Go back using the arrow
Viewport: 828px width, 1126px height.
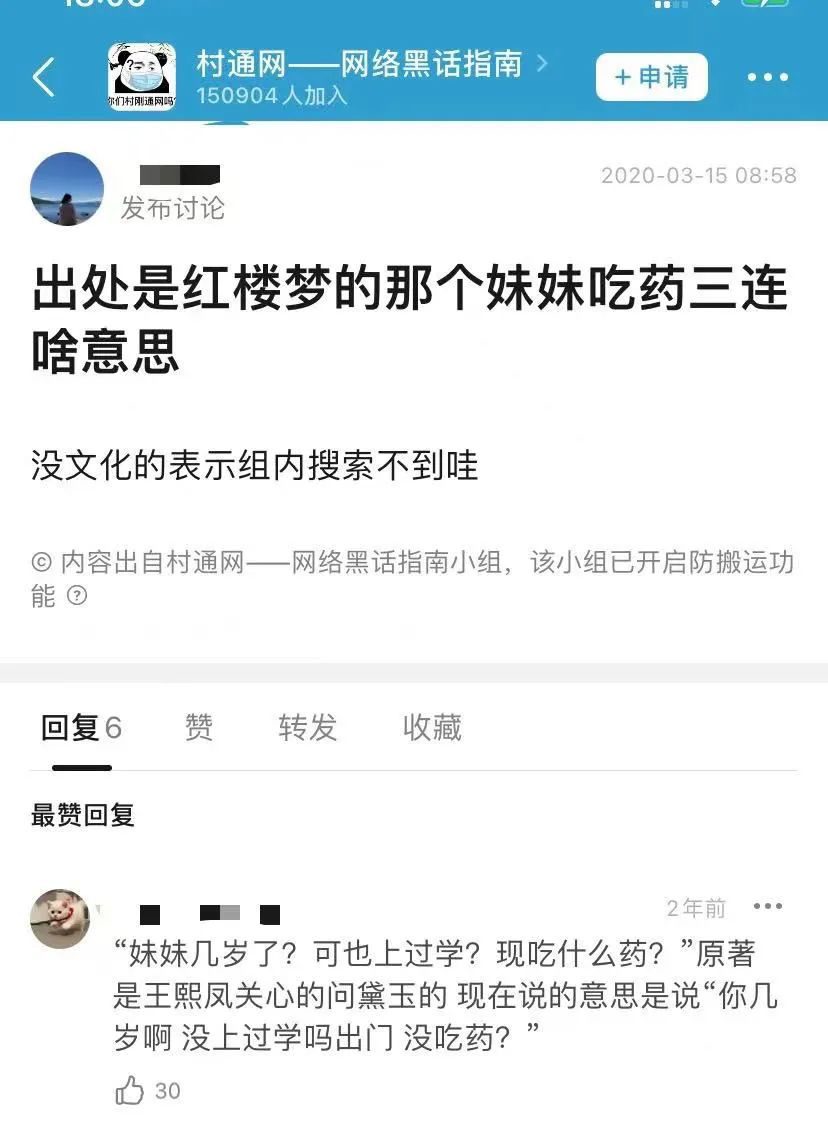click(x=43, y=77)
